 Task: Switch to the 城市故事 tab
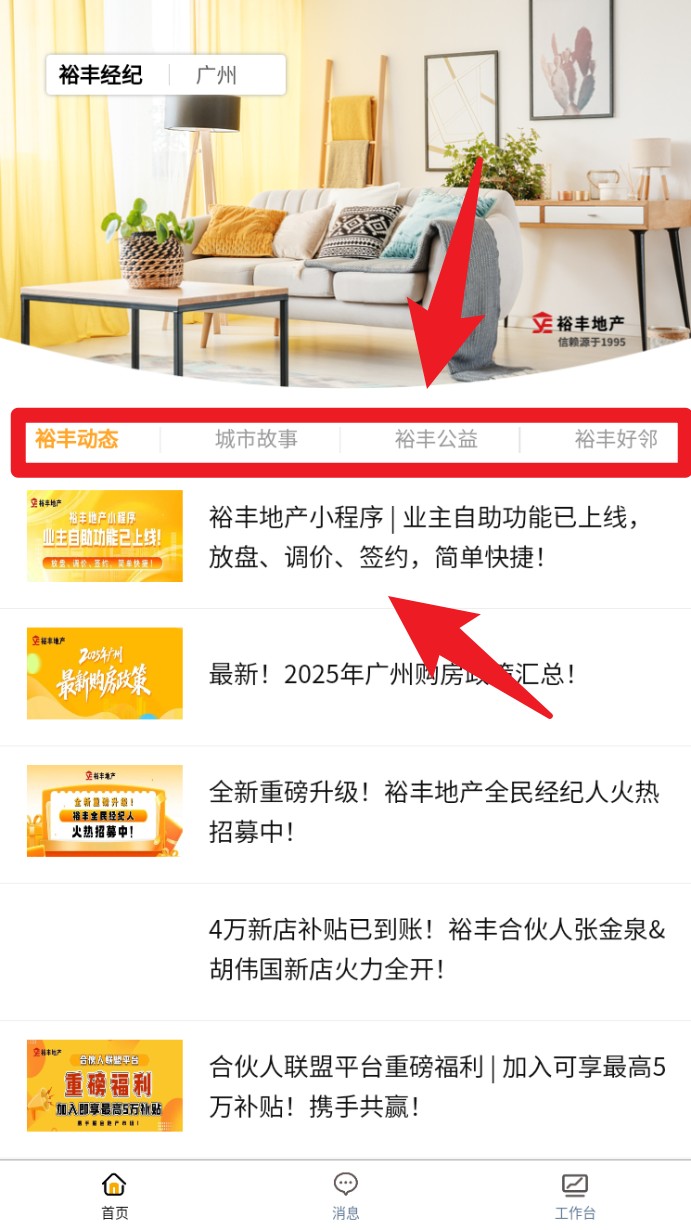(256, 439)
